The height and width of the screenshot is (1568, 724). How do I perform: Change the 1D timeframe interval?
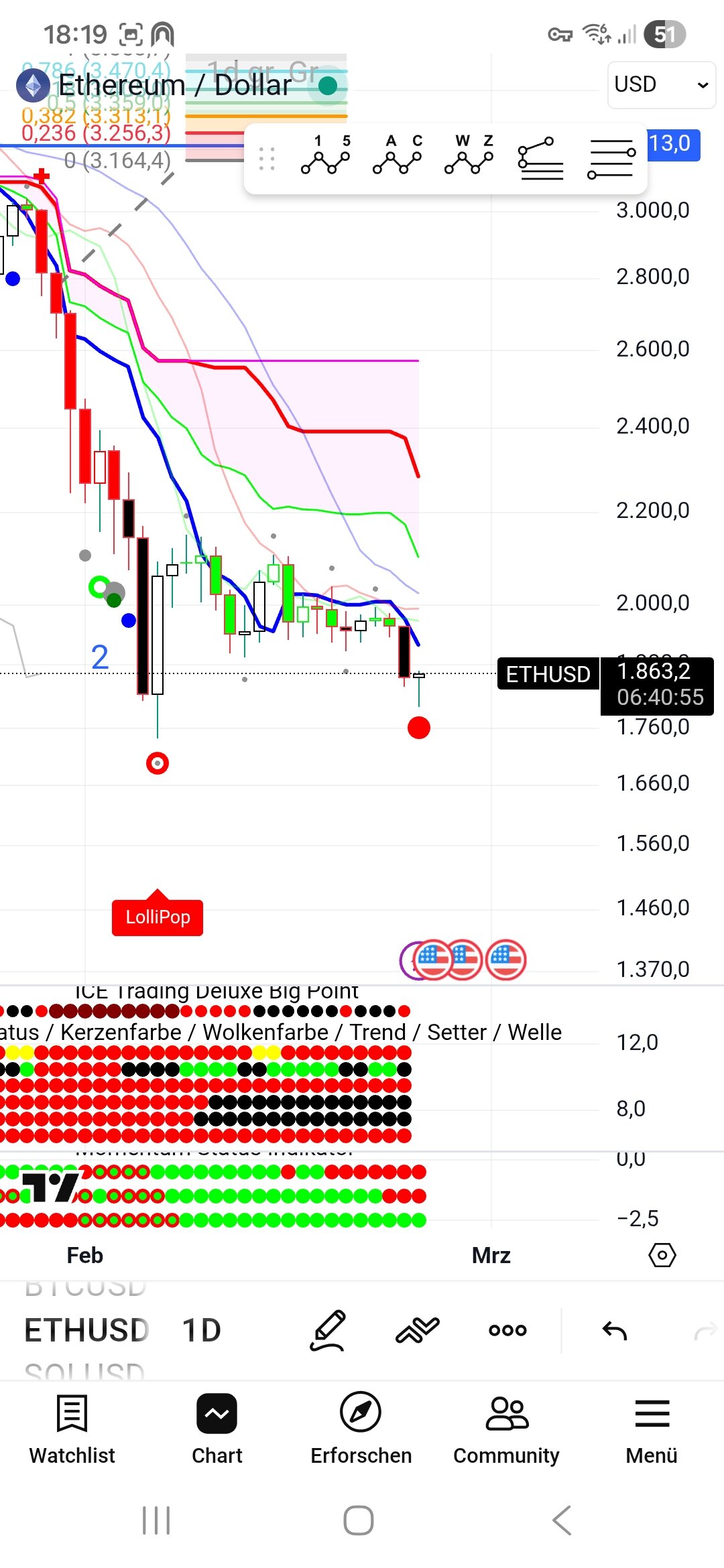[201, 1330]
